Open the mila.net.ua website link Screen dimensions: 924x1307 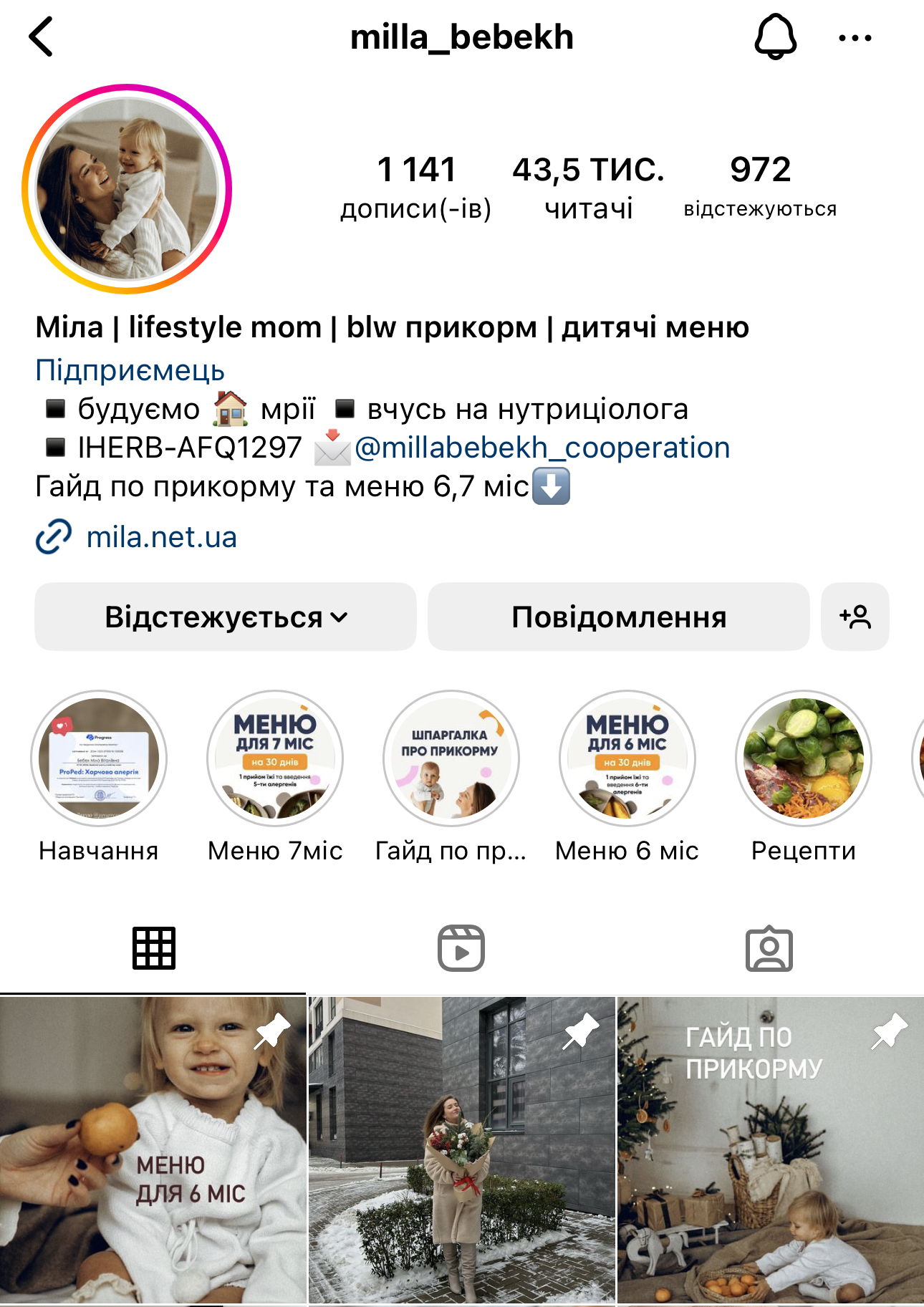161,537
